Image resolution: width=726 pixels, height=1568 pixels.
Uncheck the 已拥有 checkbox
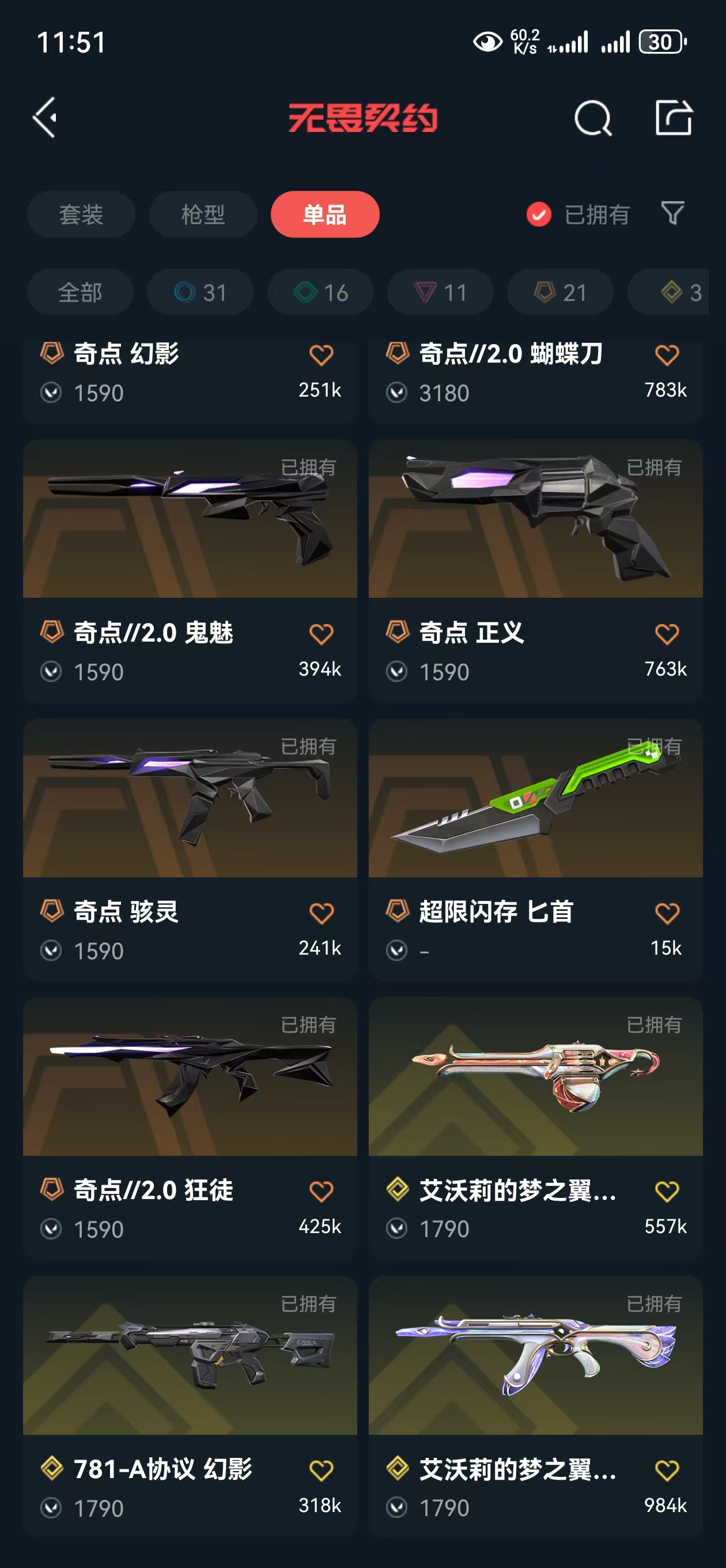click(539, 214)
